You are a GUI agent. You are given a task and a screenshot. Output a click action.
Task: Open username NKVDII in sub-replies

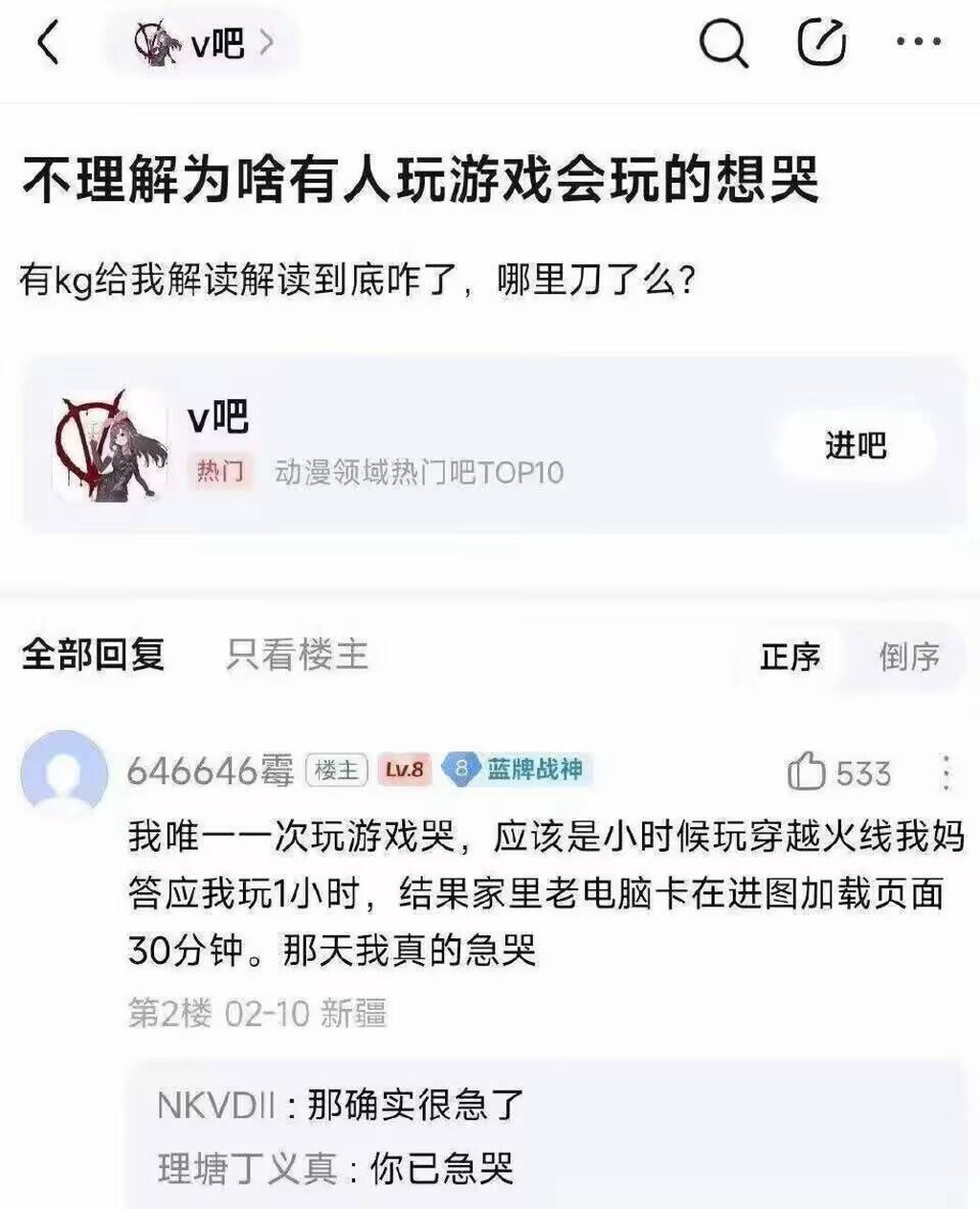[x=215, y=1107]
